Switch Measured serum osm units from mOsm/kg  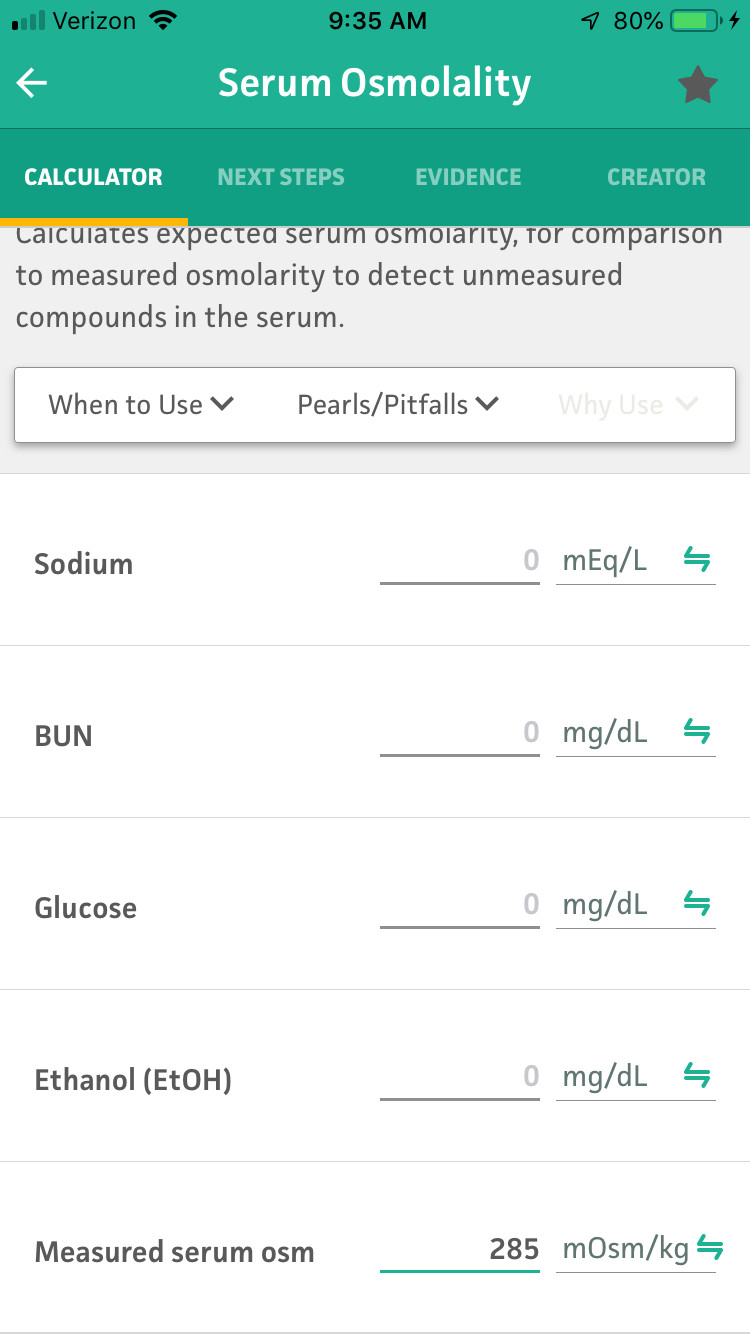638,1249
